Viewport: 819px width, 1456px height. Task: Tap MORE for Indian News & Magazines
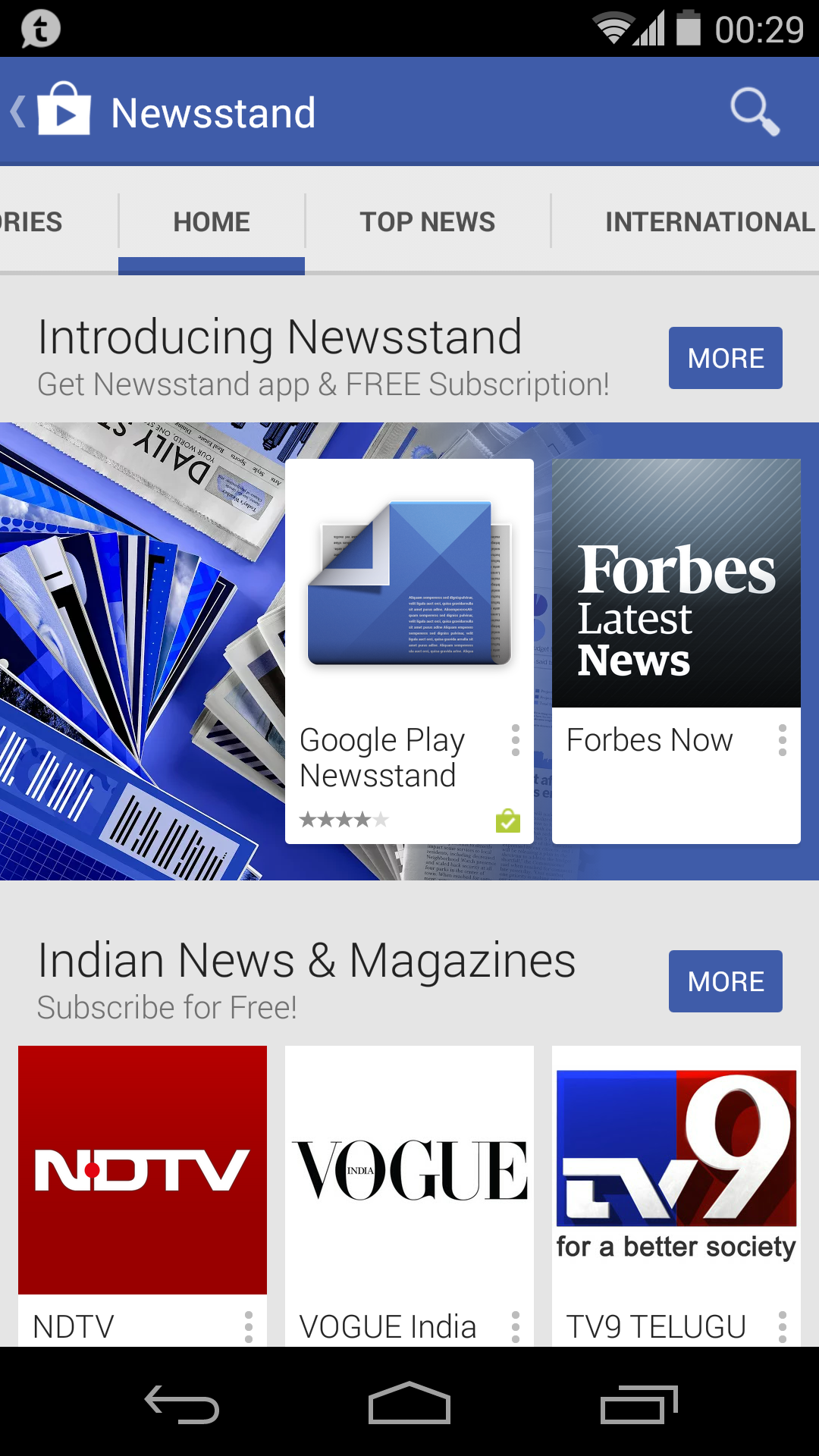click(725, 981)
